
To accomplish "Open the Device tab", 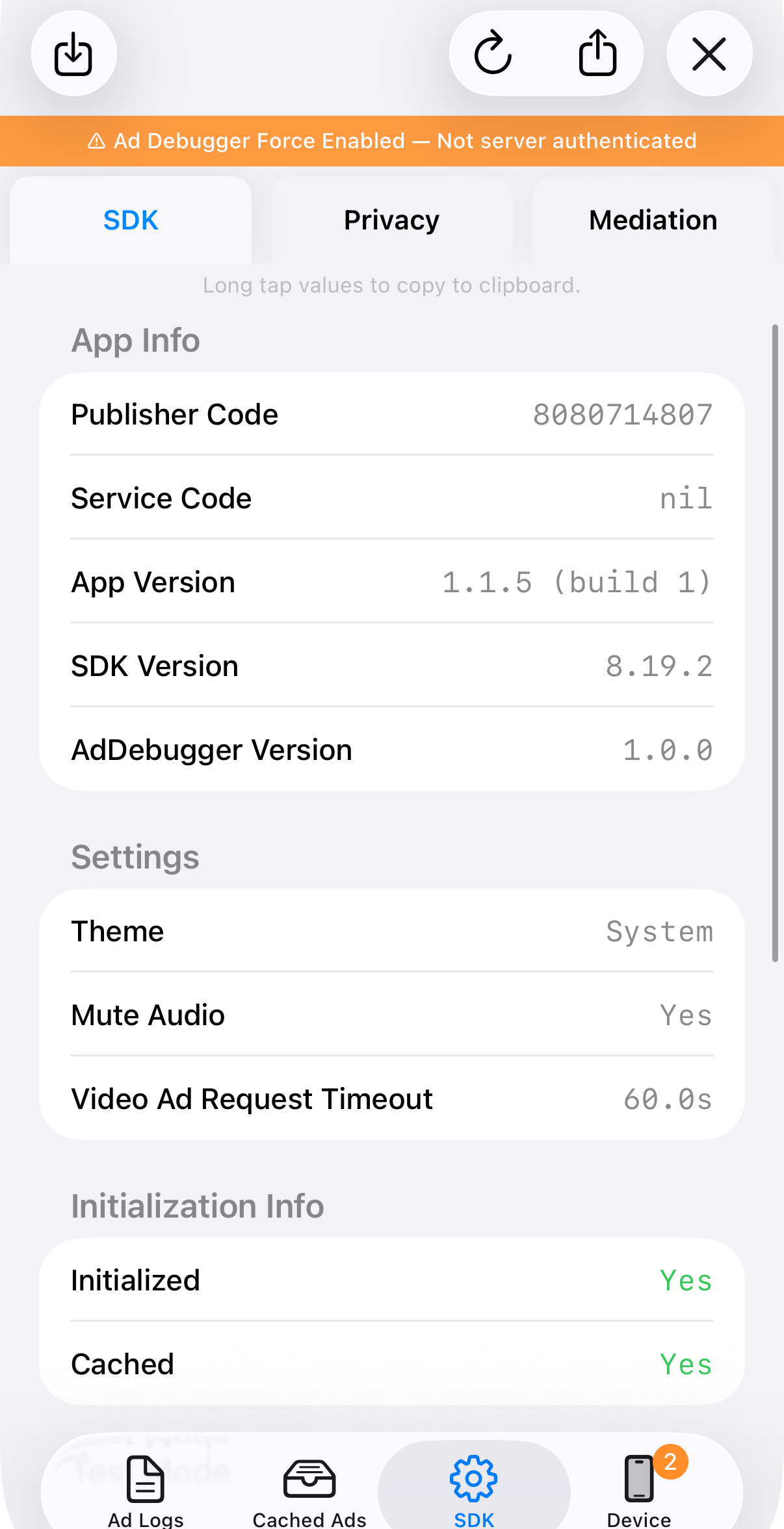I will click(639, 1490).
